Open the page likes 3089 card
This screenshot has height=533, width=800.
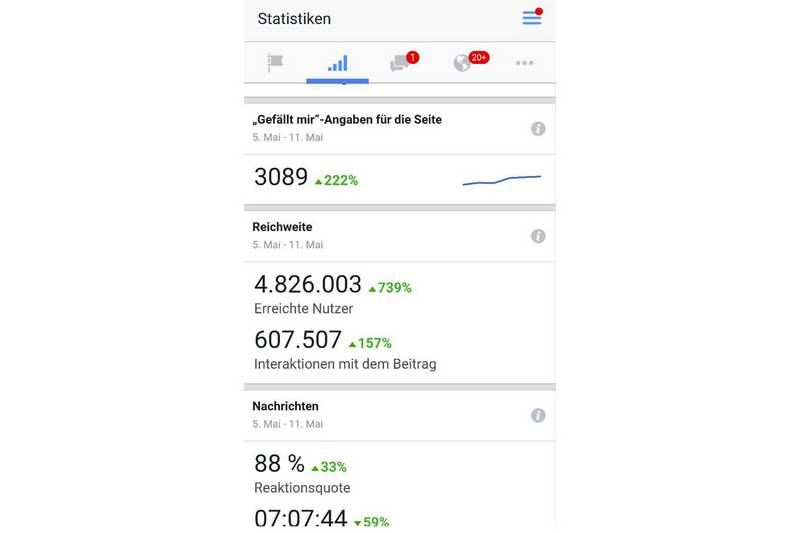pos(399,180)
